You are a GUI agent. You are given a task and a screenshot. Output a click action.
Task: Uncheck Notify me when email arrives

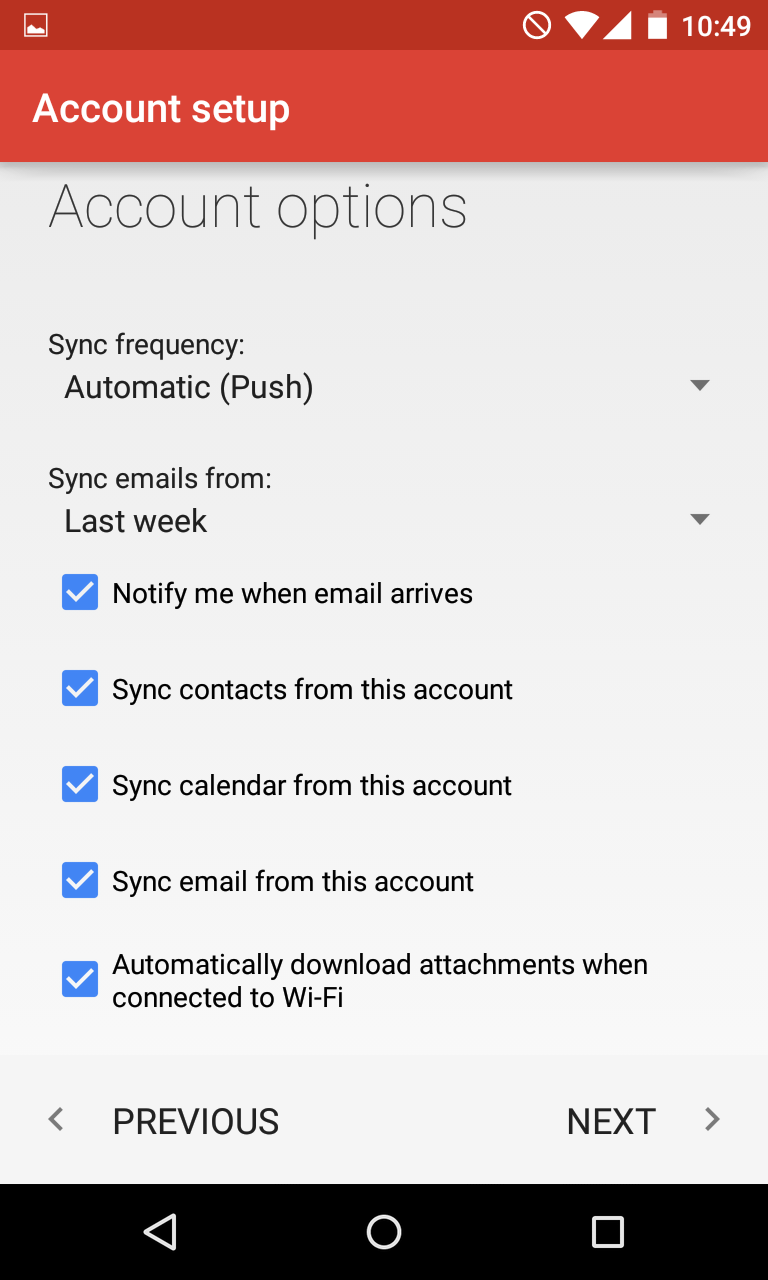(x=80, y=592)
